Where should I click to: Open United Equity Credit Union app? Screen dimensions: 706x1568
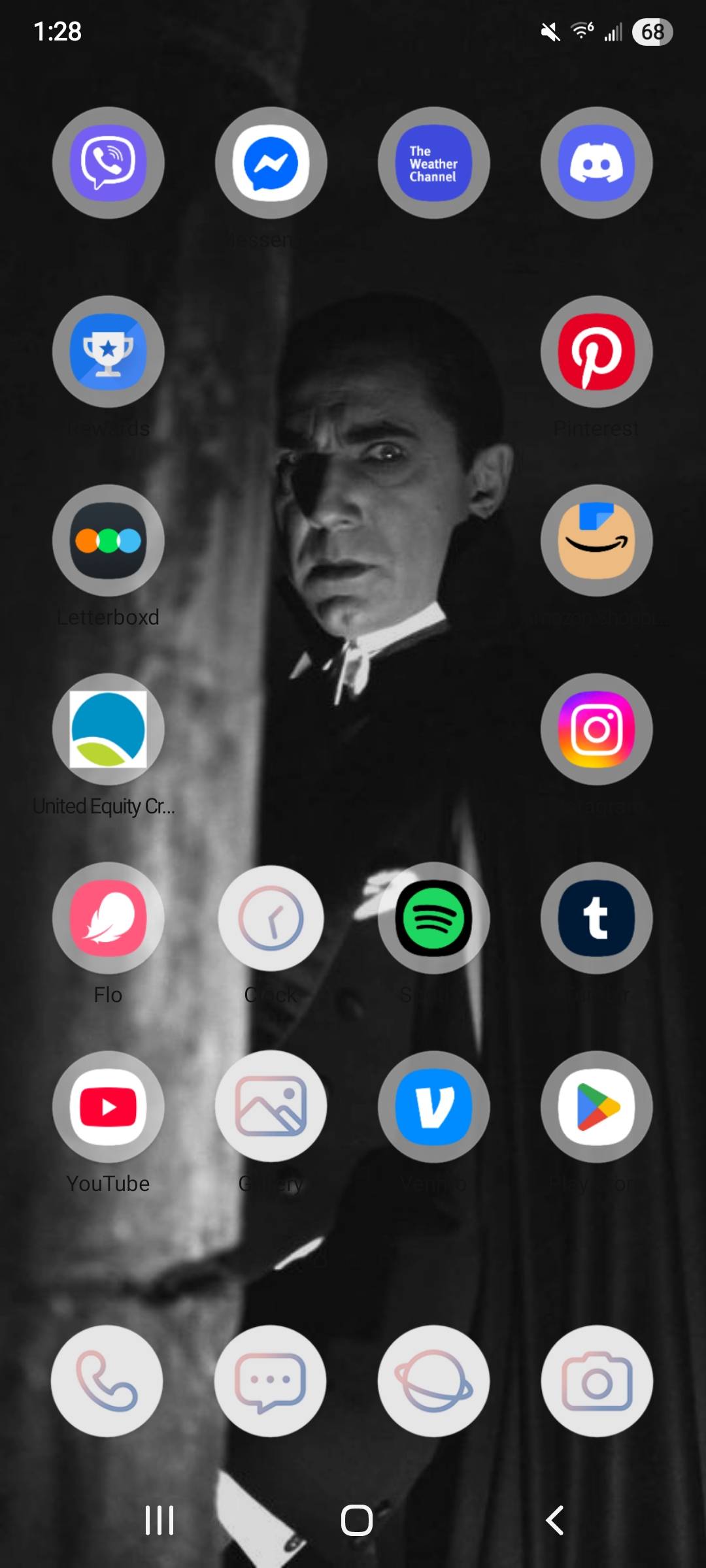[108, 729]
